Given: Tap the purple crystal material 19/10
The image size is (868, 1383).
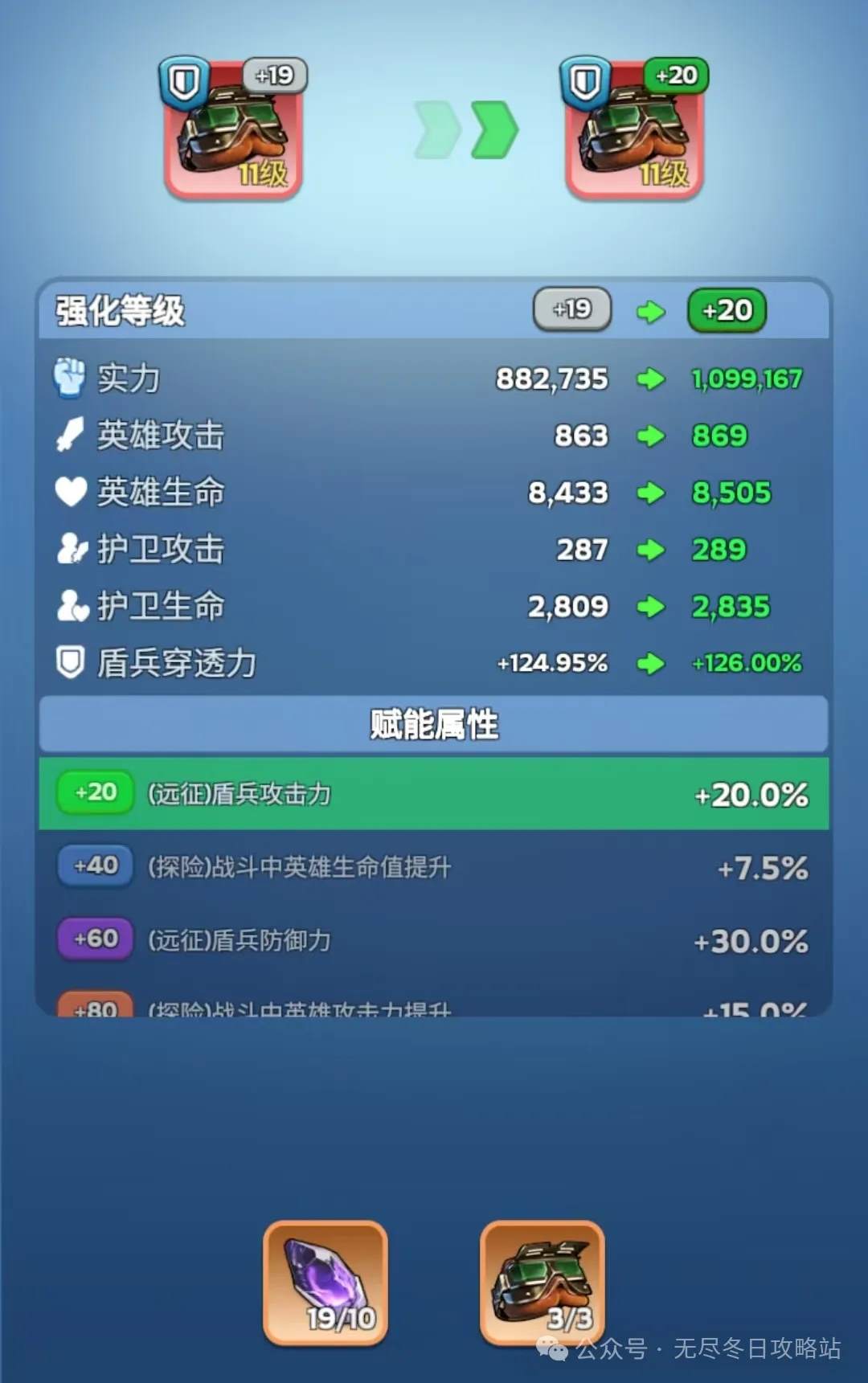Looking at the screenshot, I should tap(325, 1282).
